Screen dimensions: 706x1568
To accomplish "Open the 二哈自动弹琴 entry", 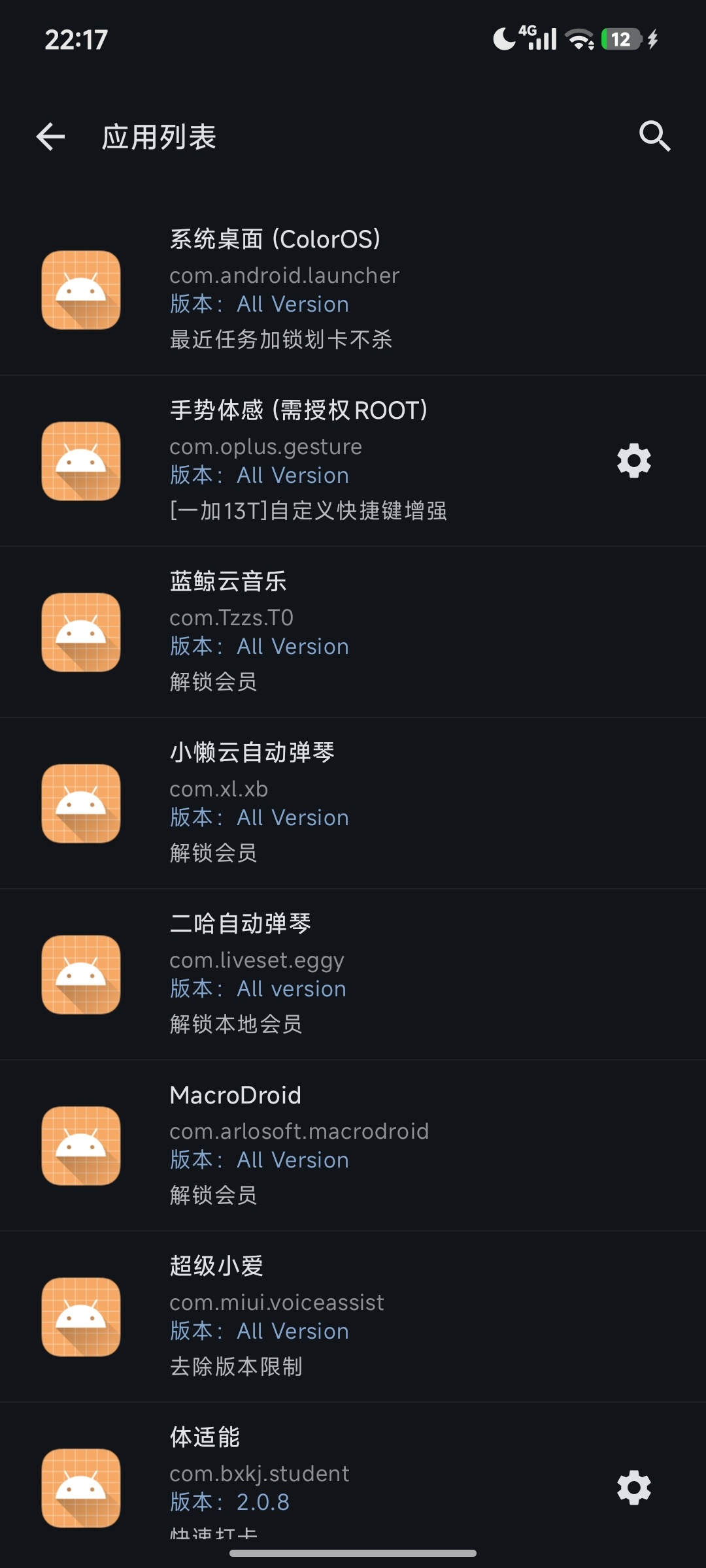I will [x=353, y=974].
